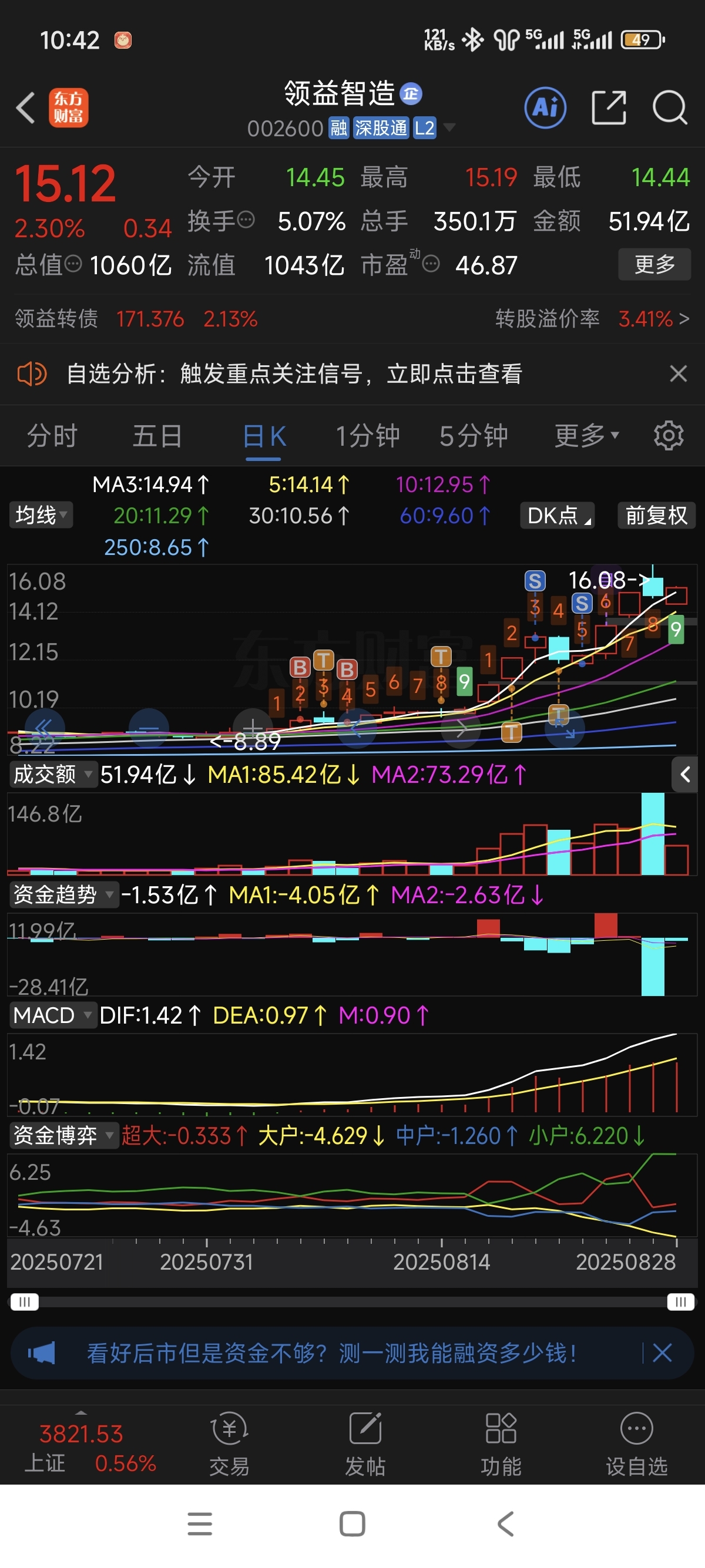Change 前复权 adjustment setting
The width and height of the screenshot is (705, 1568).
[656, 515]
